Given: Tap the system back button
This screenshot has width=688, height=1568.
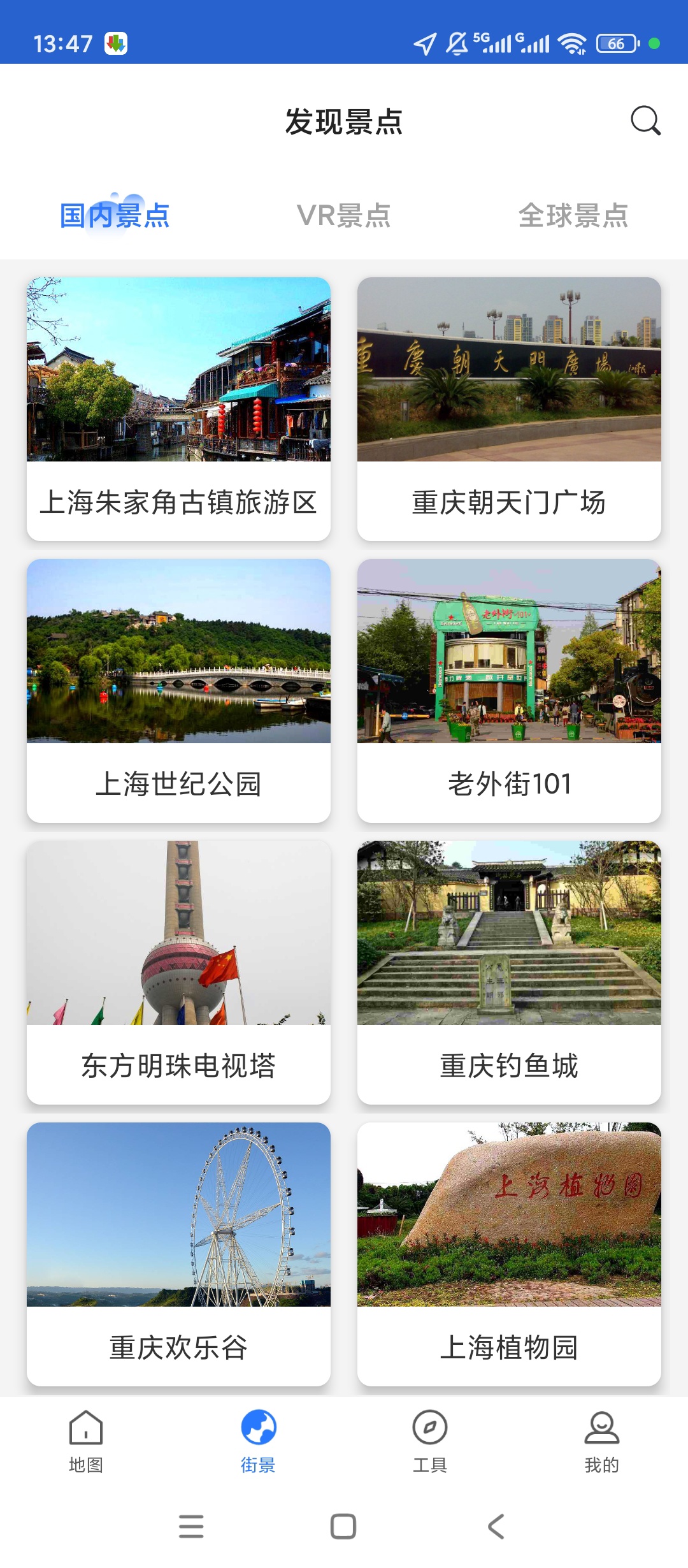Looking at the screenshot, I should (496, 1527).
